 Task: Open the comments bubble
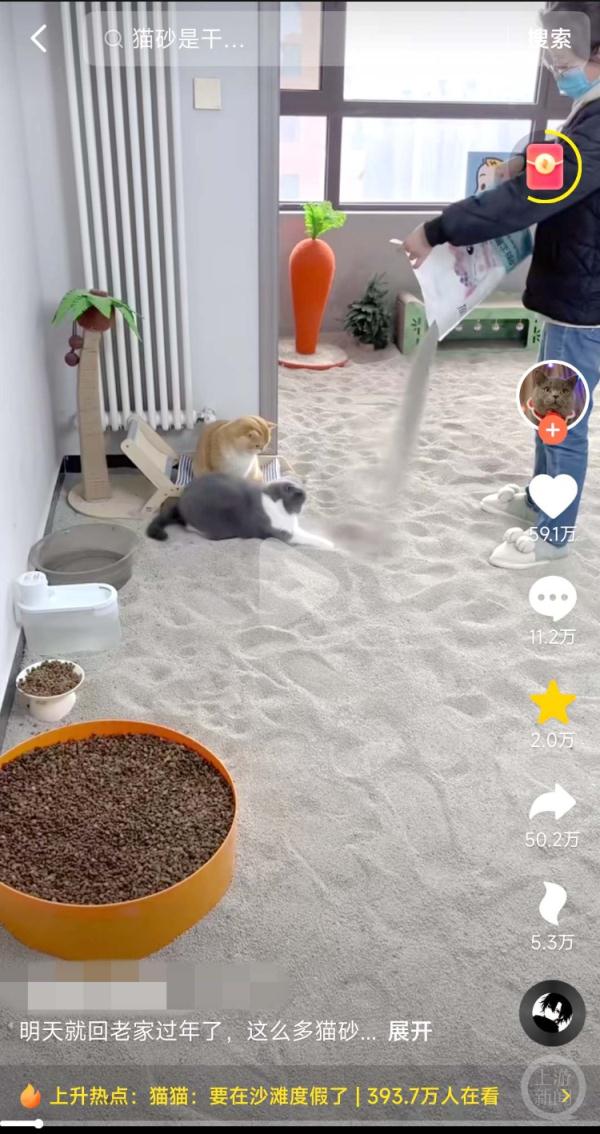pyautogui.click(x=552, y=599)
